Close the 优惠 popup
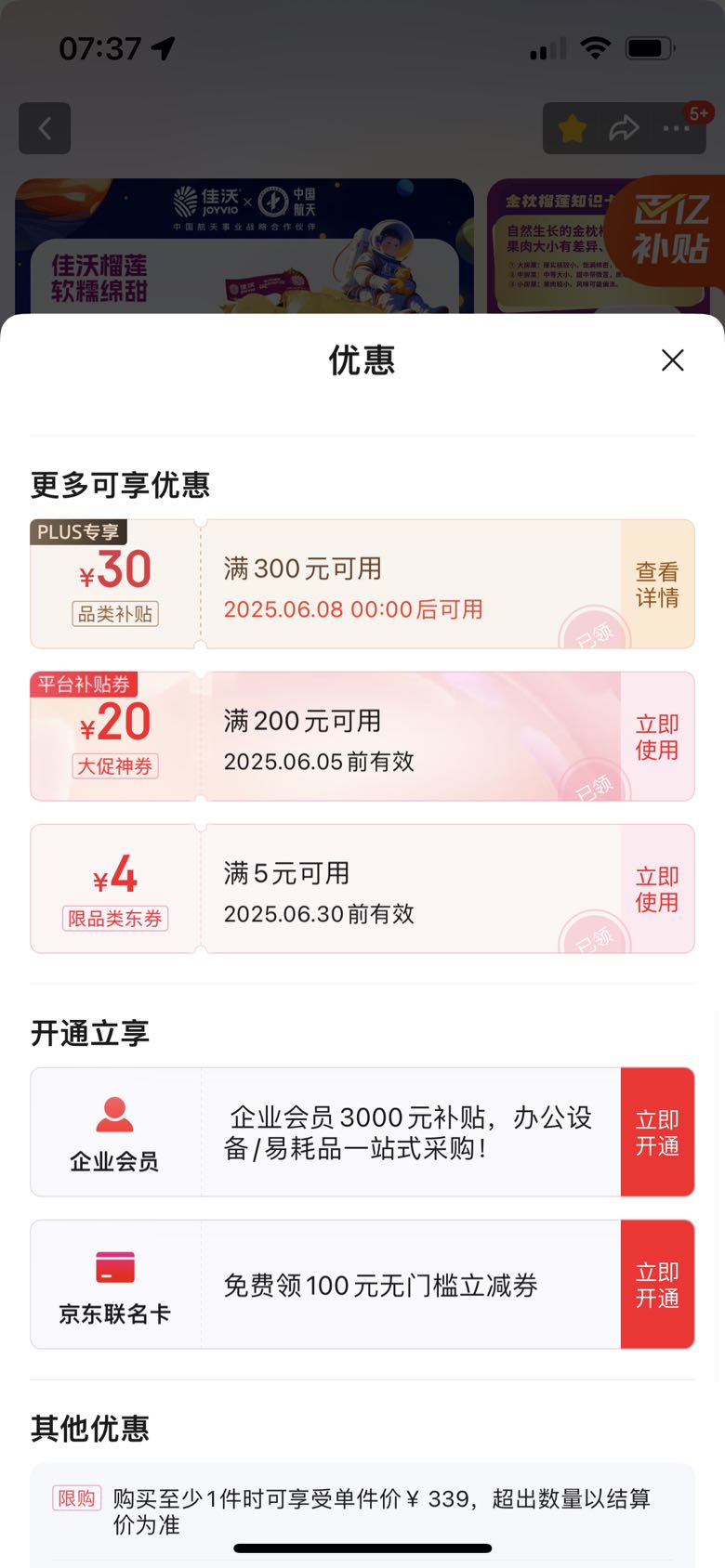 [x=672, y=360]
